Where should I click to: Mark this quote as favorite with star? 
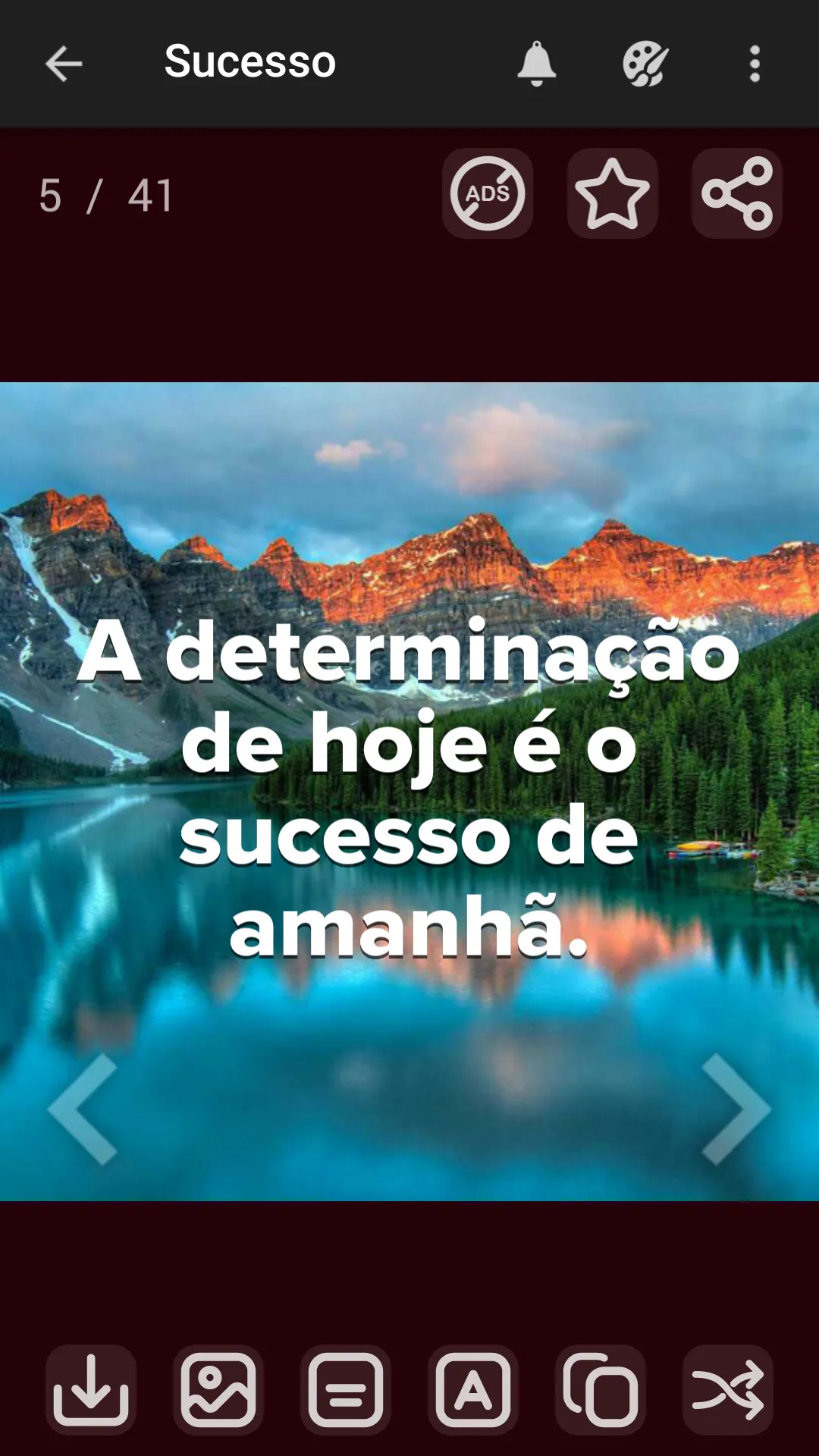pyautogui.click(x=612, y=193)
